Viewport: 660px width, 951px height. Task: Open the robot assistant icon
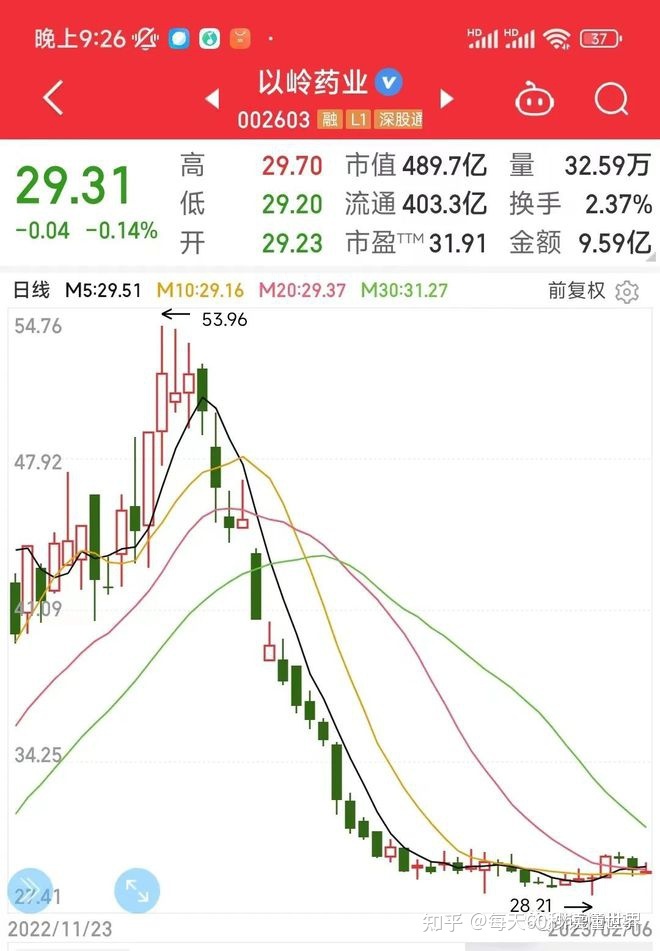coord(535,98)
